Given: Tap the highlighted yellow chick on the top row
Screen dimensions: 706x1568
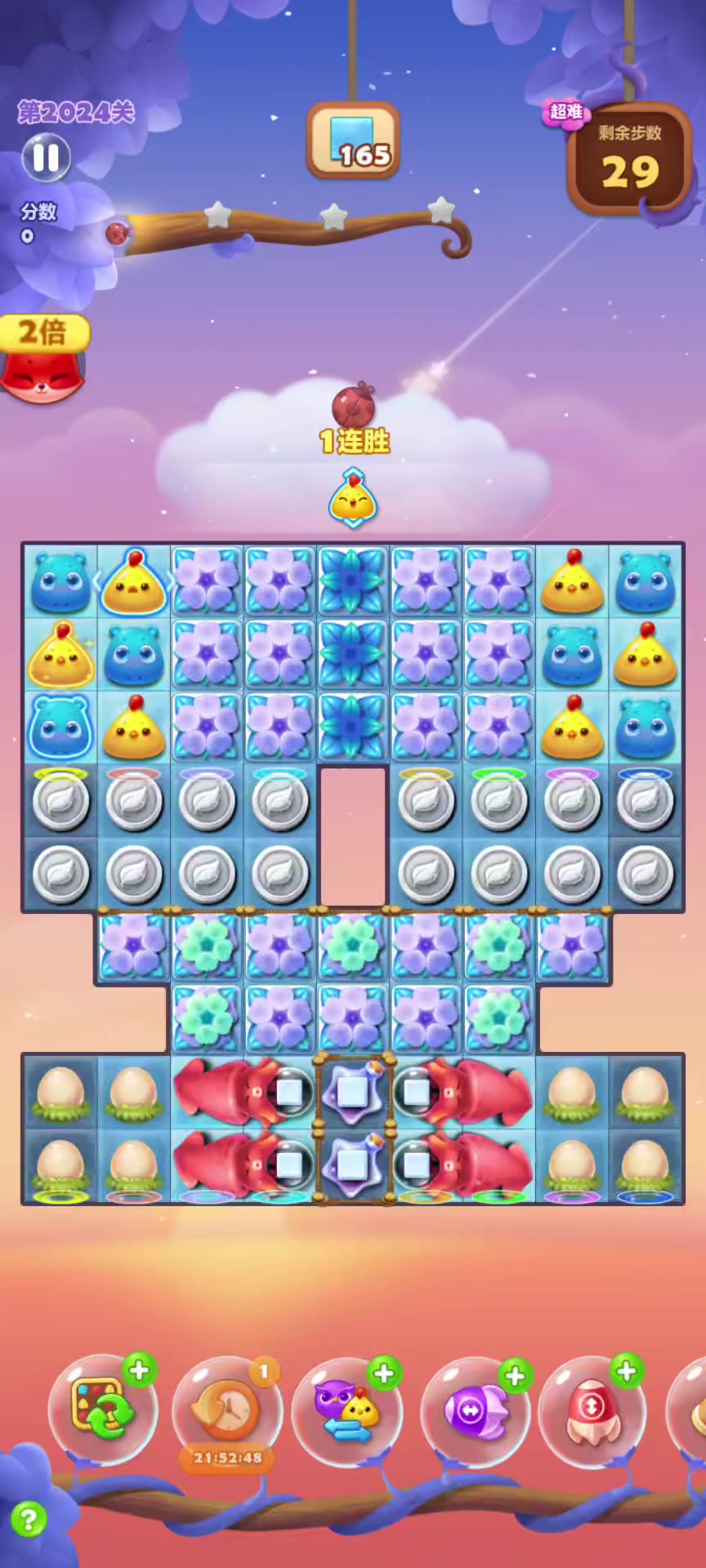Looking at the screenshot, I should point(135,582).
